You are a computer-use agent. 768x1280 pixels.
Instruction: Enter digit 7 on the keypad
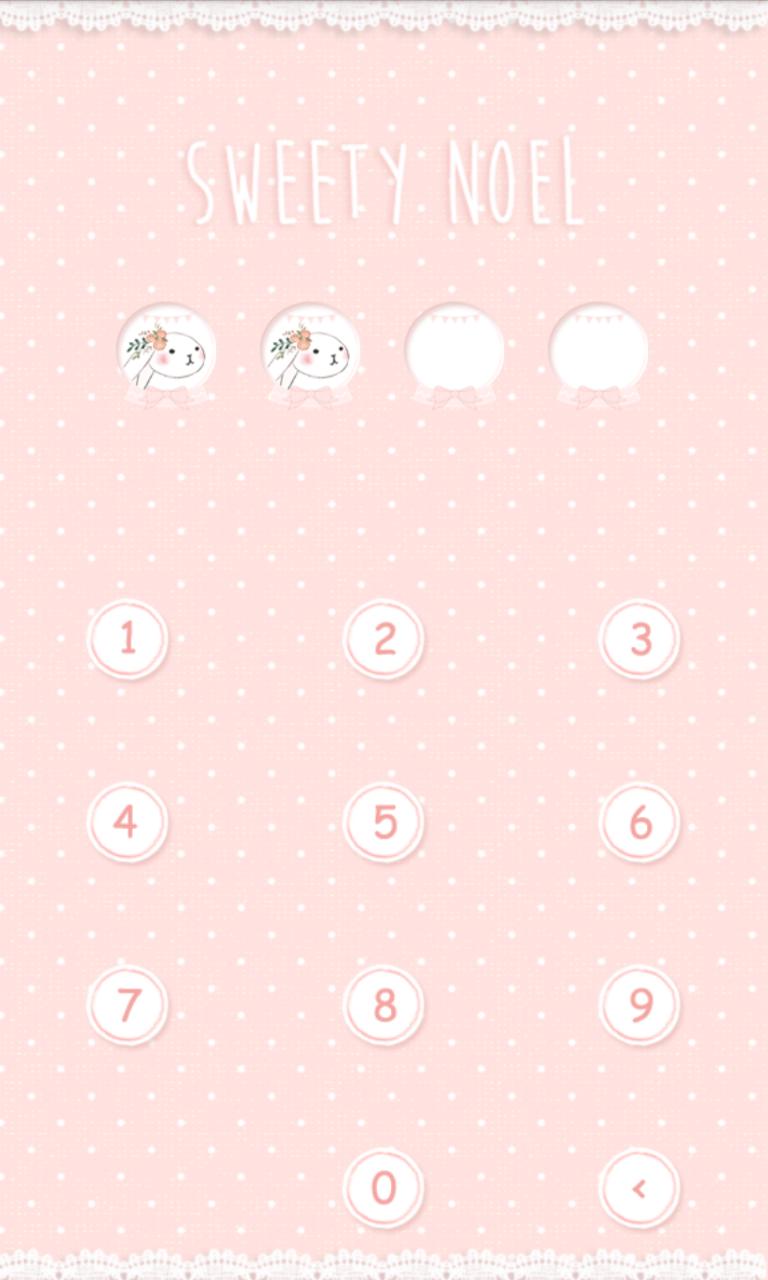click(128, 1005)
